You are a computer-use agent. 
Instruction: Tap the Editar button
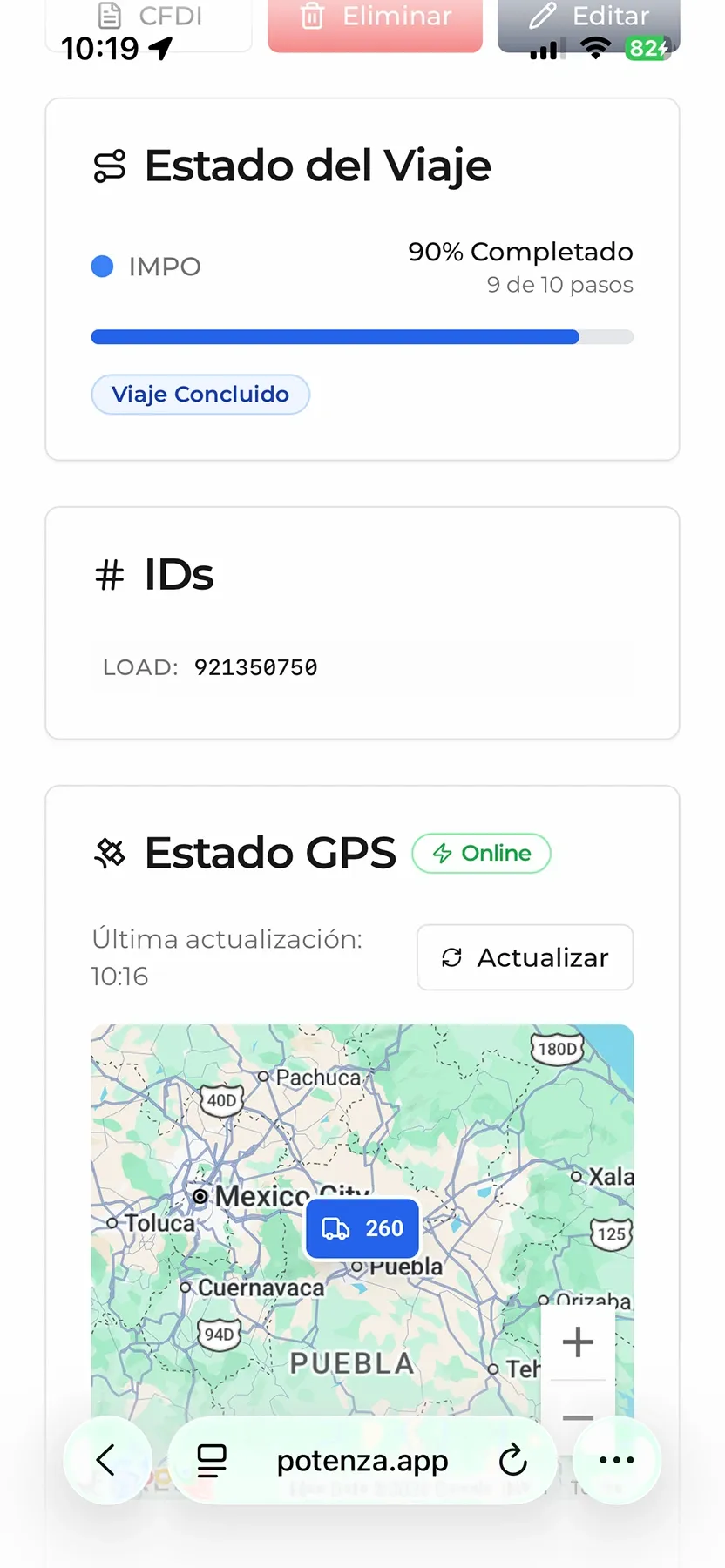588,16
